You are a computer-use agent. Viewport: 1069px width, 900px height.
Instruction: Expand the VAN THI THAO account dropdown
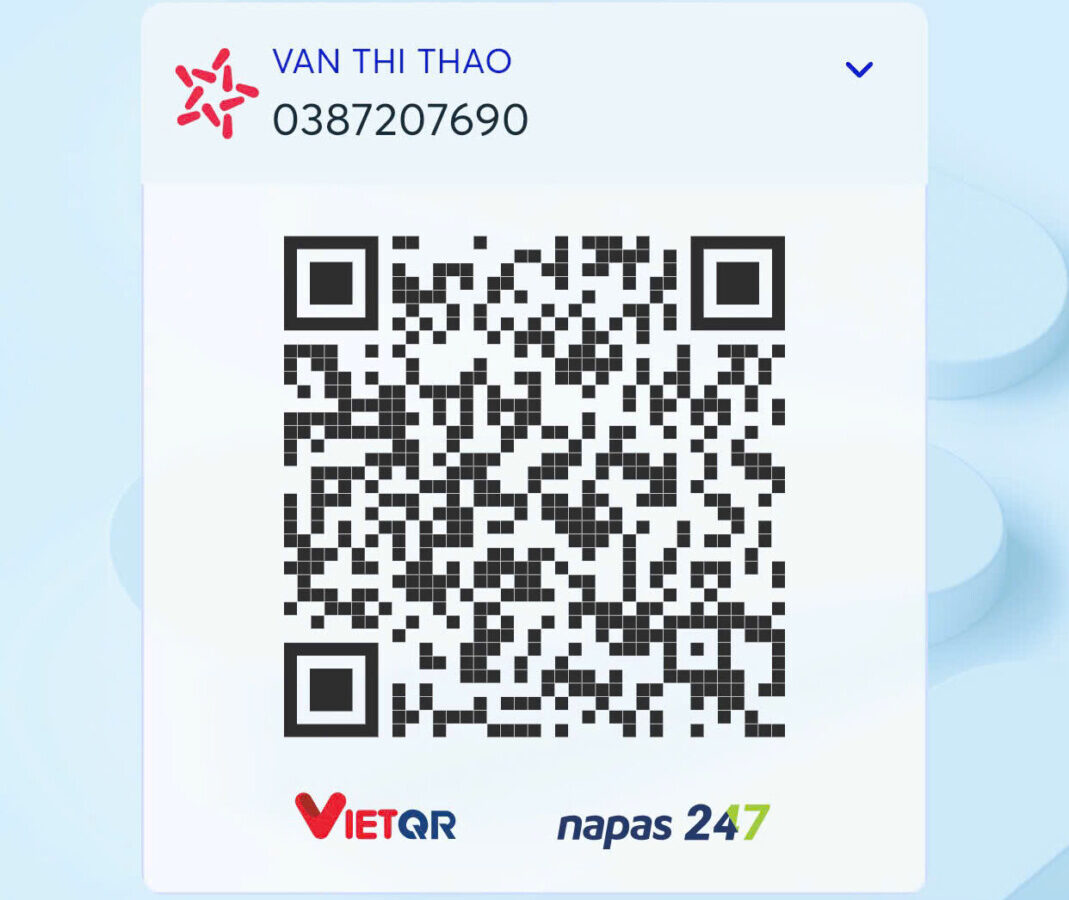pyautogui.click(x=859, y=69)
